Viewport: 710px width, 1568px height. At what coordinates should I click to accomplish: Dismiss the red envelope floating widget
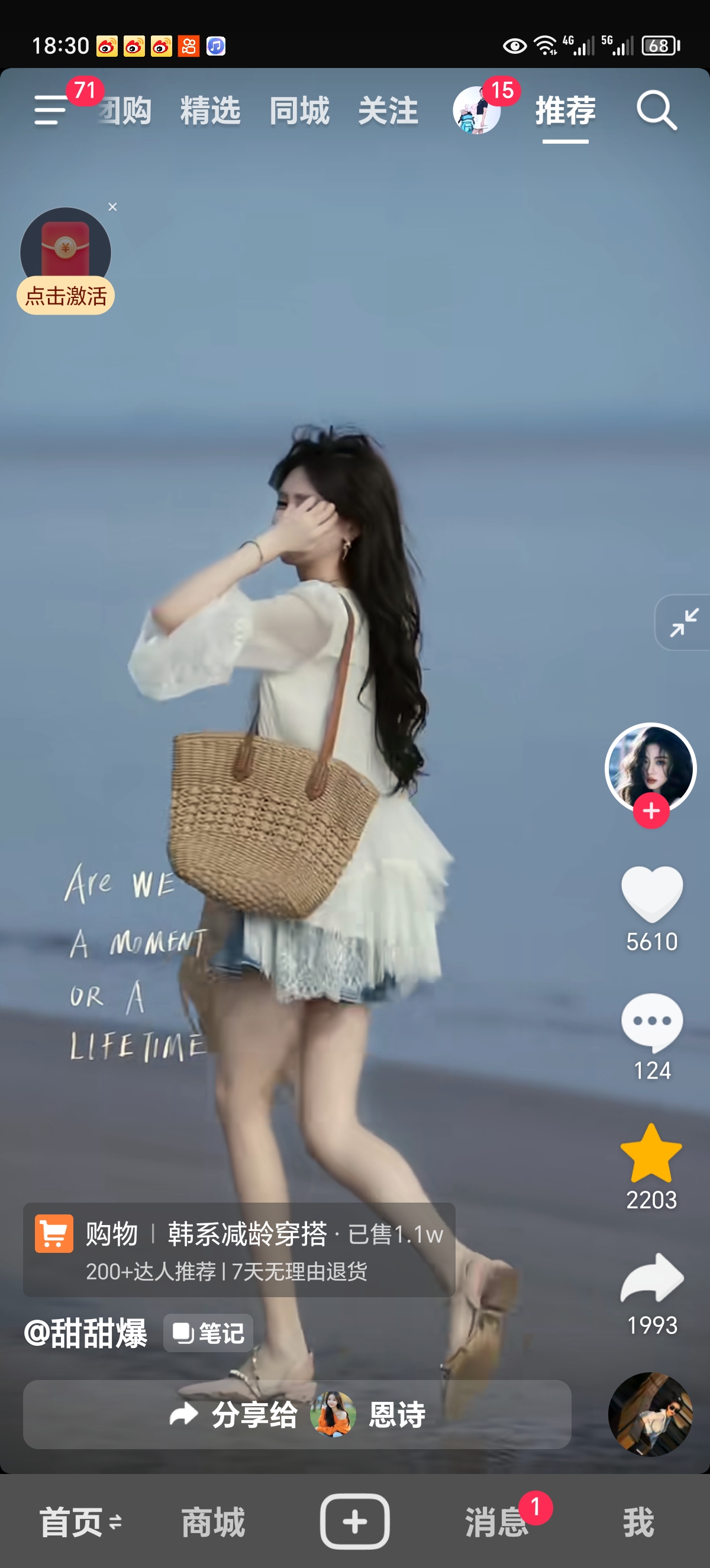click(112, 207)
